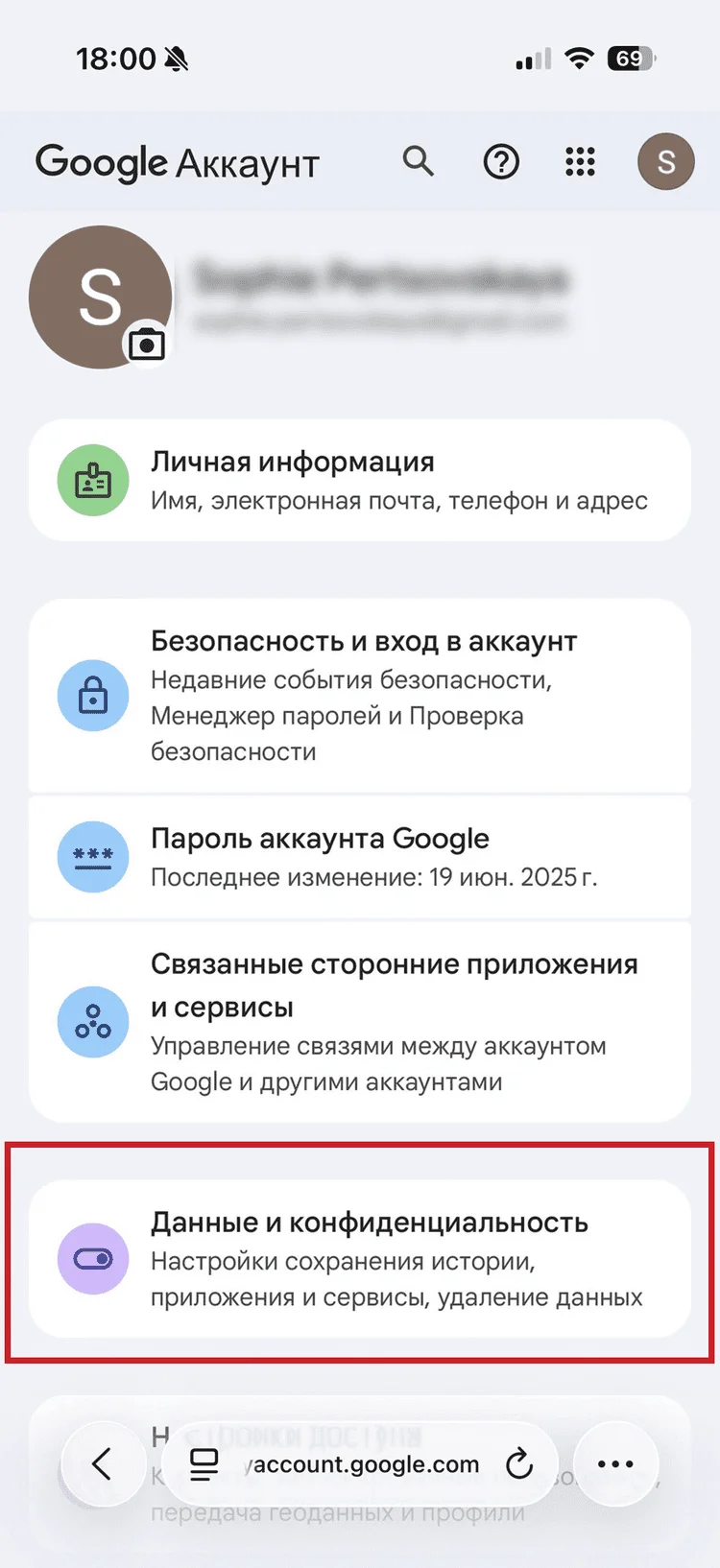Tap the account.google.com address bar
The width and height of the screenshot is (720, 1568).
pos(365,1463)
